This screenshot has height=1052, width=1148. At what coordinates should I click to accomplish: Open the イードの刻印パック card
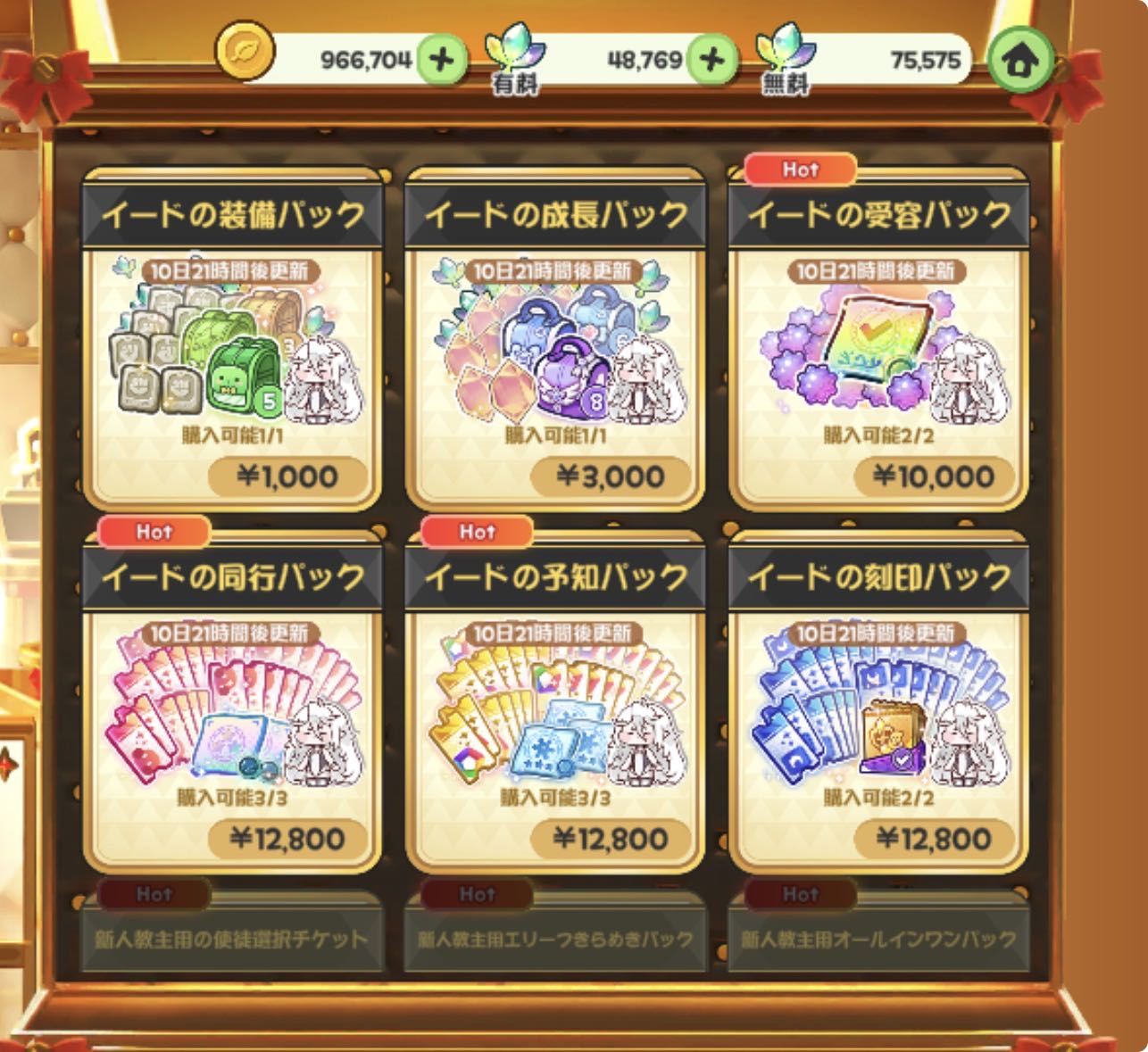(x=878, y=709)
